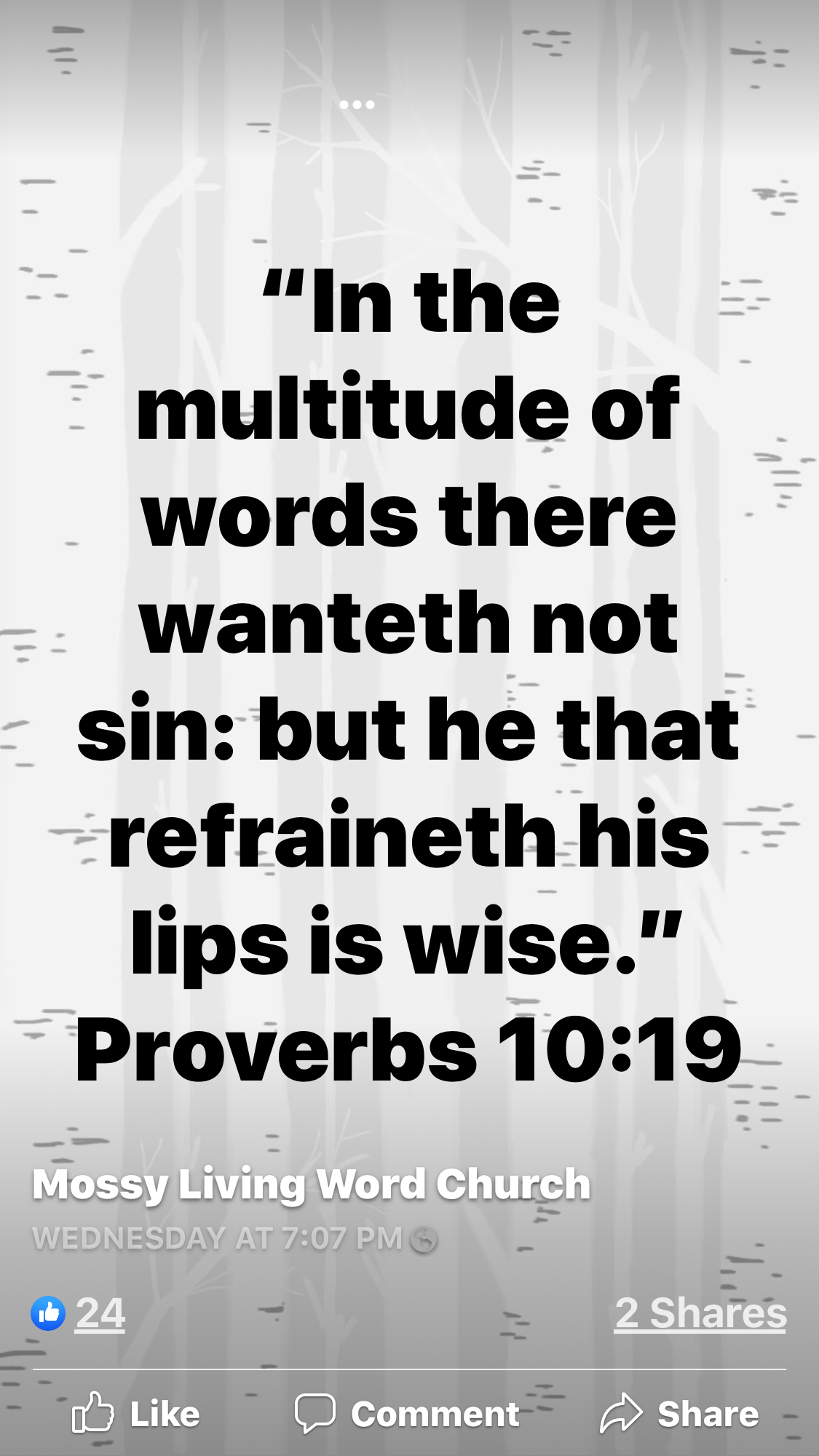This screenshot has height=1456, width=819.
Task: Comment on the Proverbs post
Action: [408, 1414]
